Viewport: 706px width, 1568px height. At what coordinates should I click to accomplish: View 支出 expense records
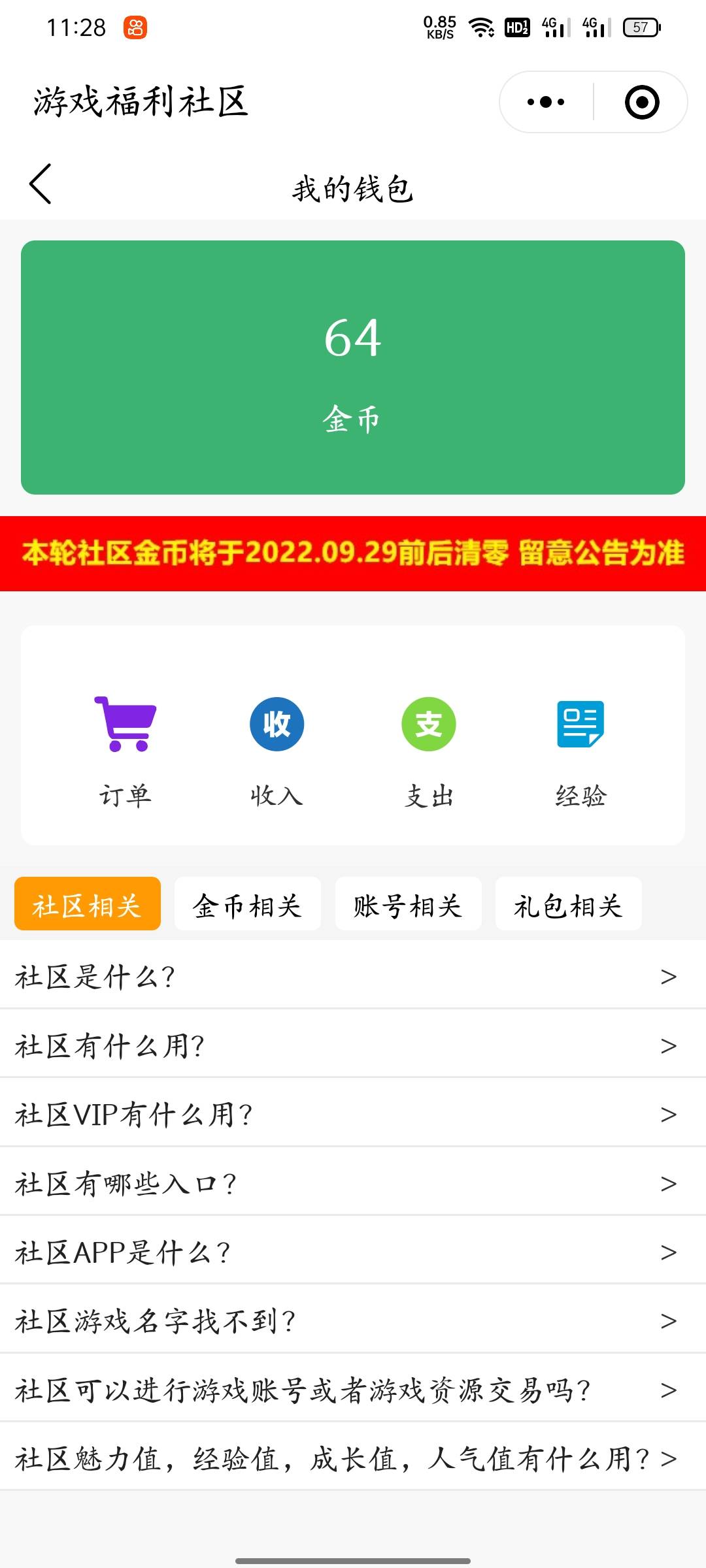[x=429, y=751]
